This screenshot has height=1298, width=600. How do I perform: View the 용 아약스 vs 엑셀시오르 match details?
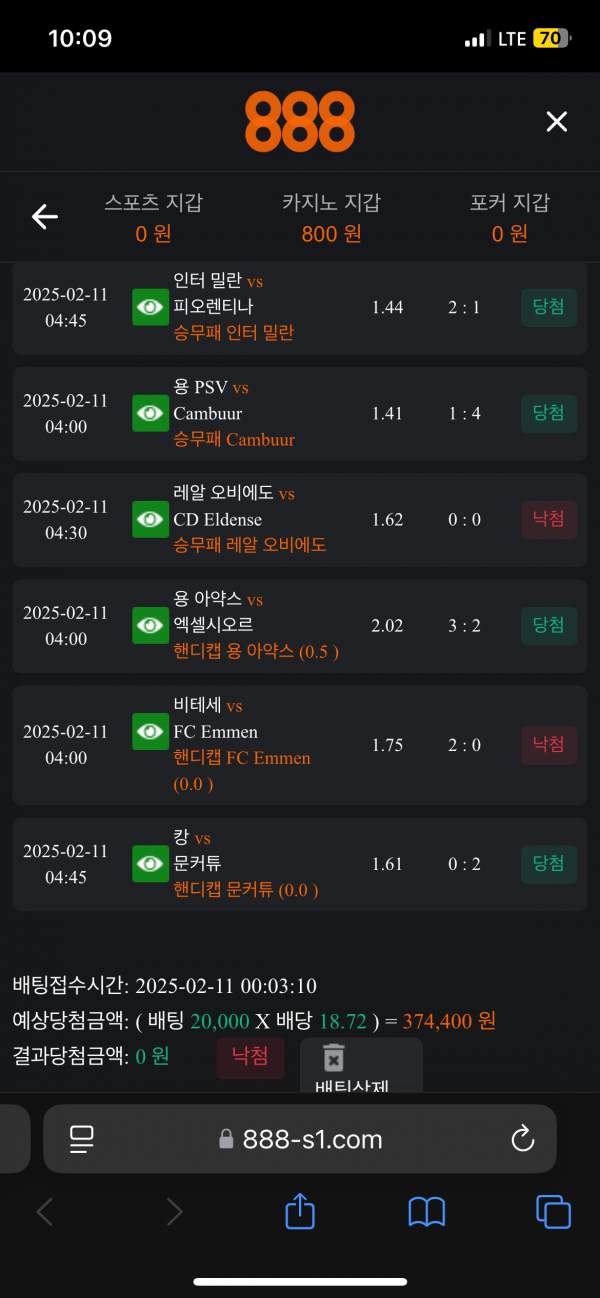150,625
